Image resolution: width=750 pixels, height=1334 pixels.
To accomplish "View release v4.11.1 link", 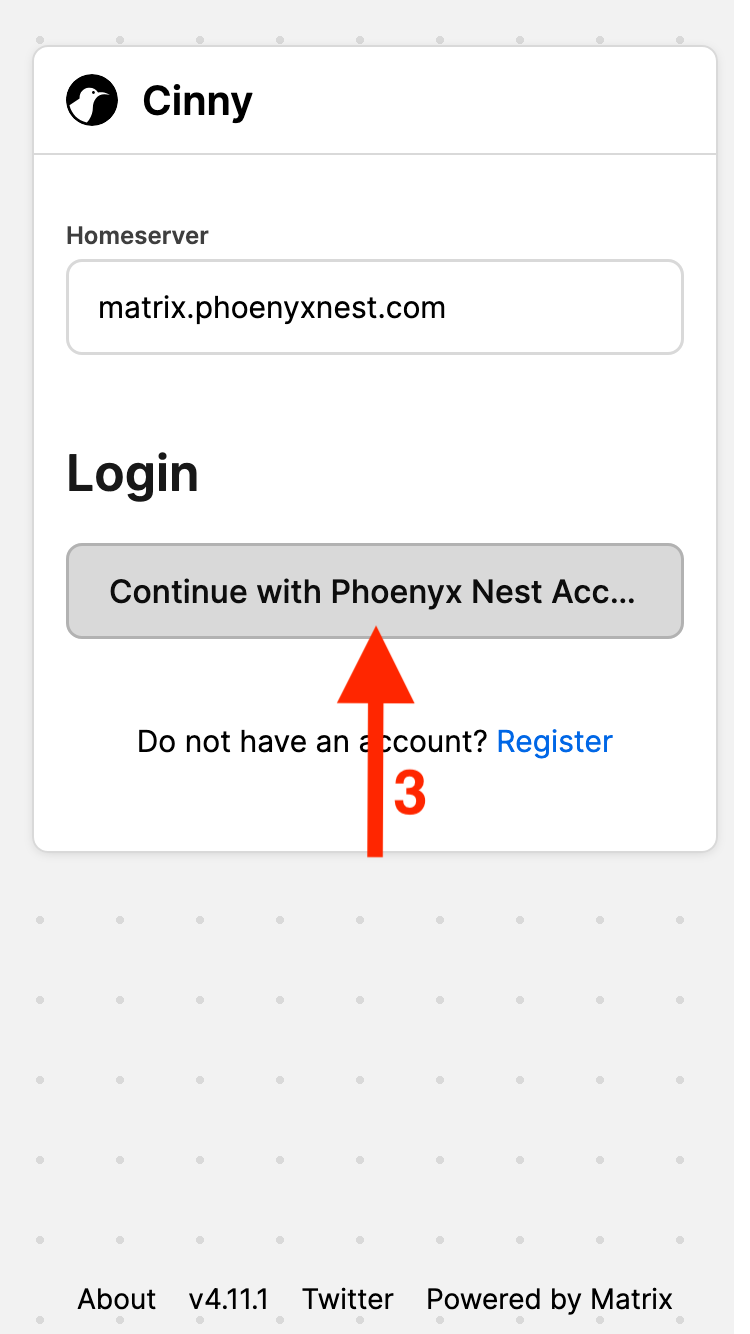I will coord(229,1298).
